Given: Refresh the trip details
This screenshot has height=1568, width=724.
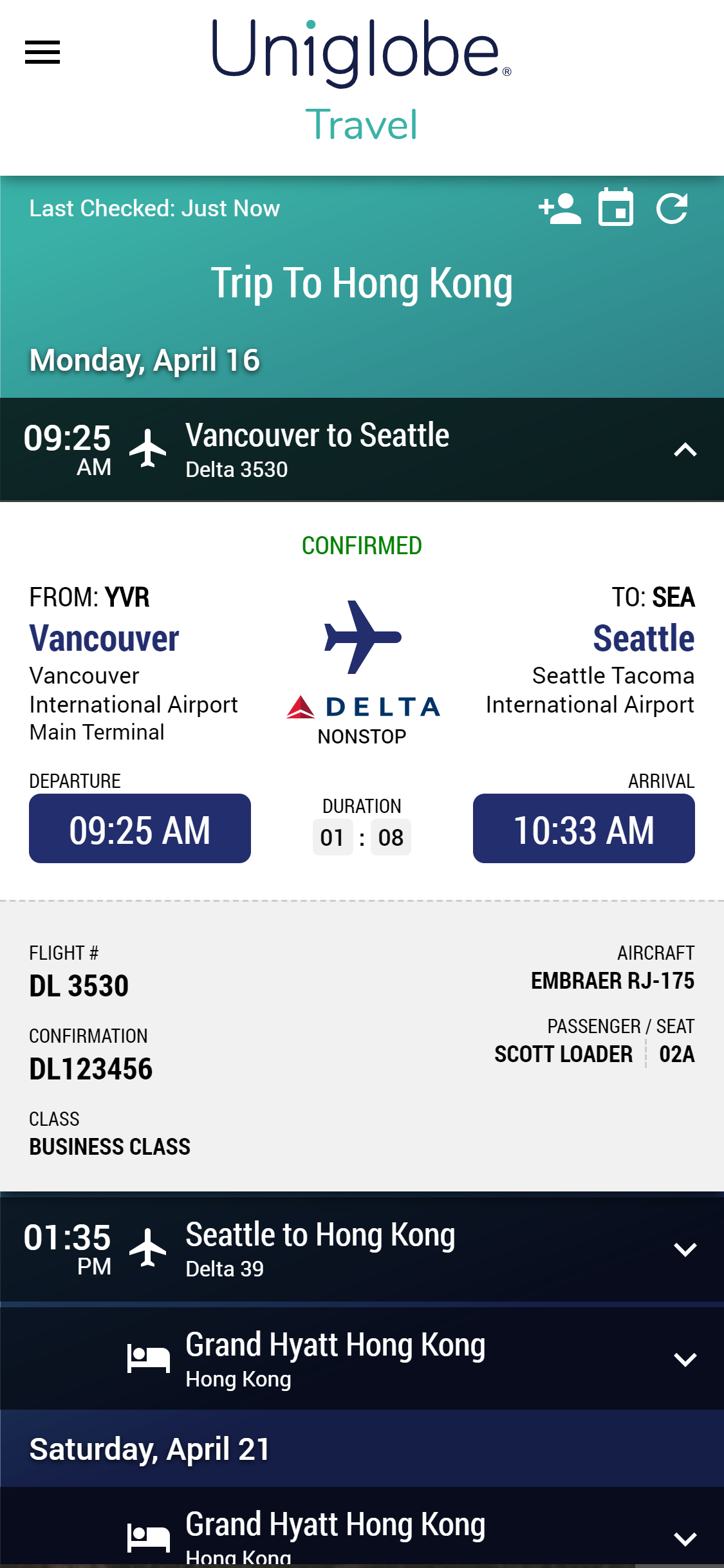Looking at the screenshot, I should click(x=672, y=207).
